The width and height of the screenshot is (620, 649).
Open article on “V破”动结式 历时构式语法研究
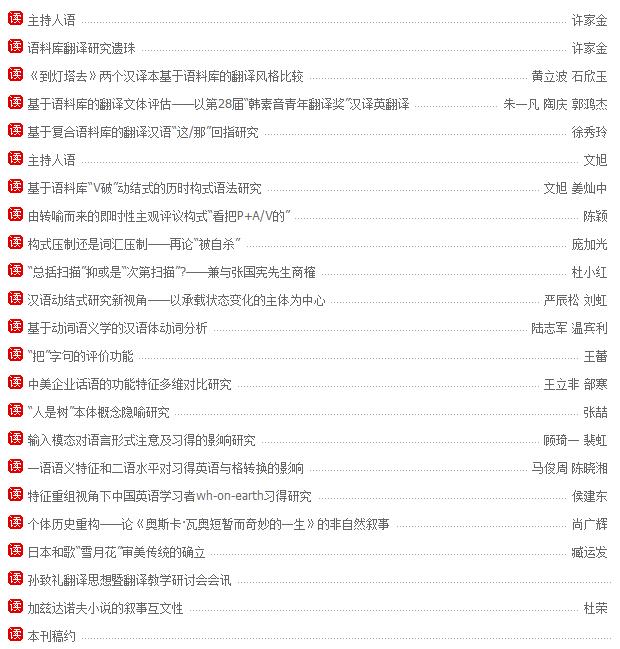click(x=144, y=188)
